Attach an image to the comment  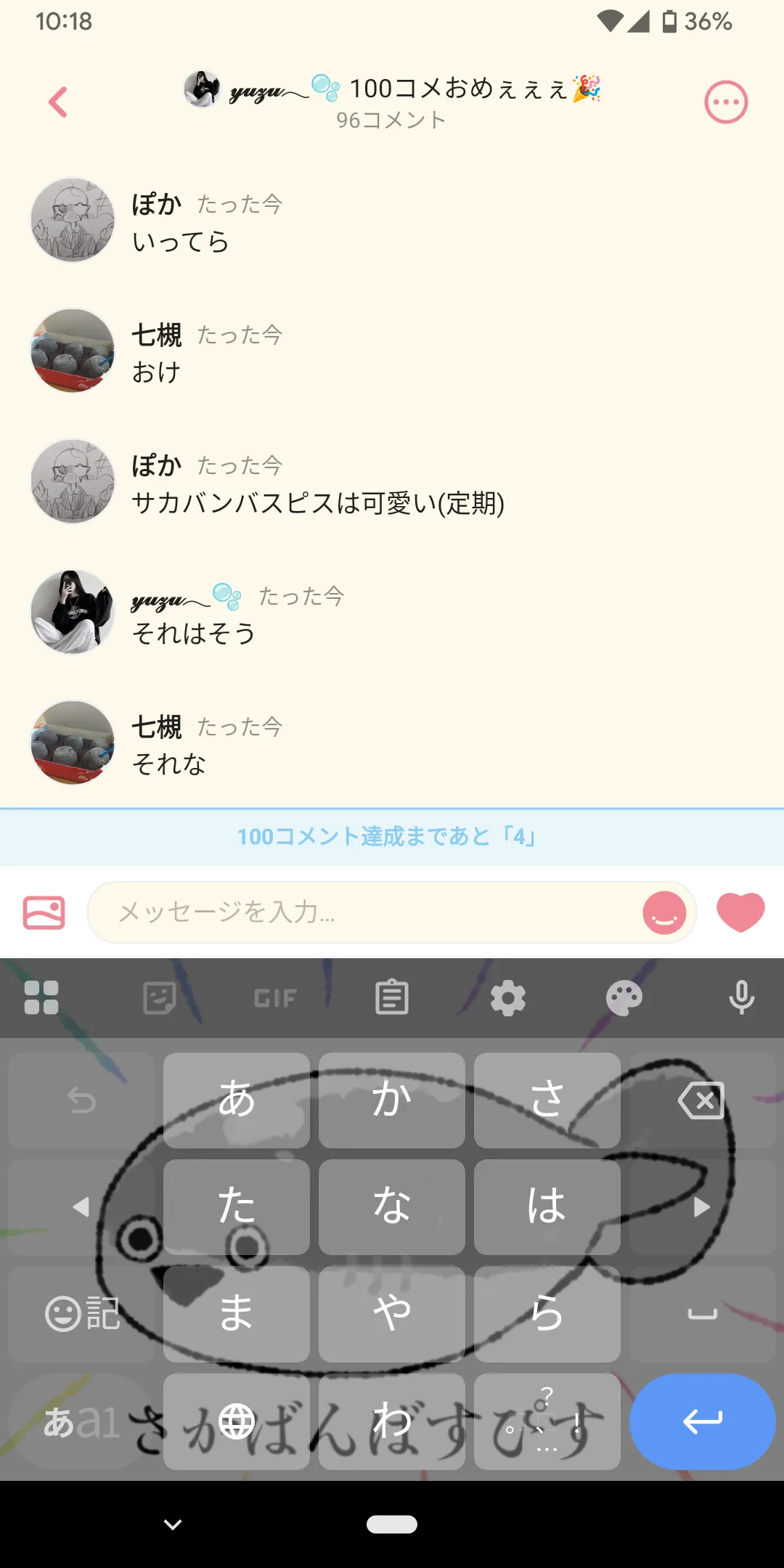(44, 912)
